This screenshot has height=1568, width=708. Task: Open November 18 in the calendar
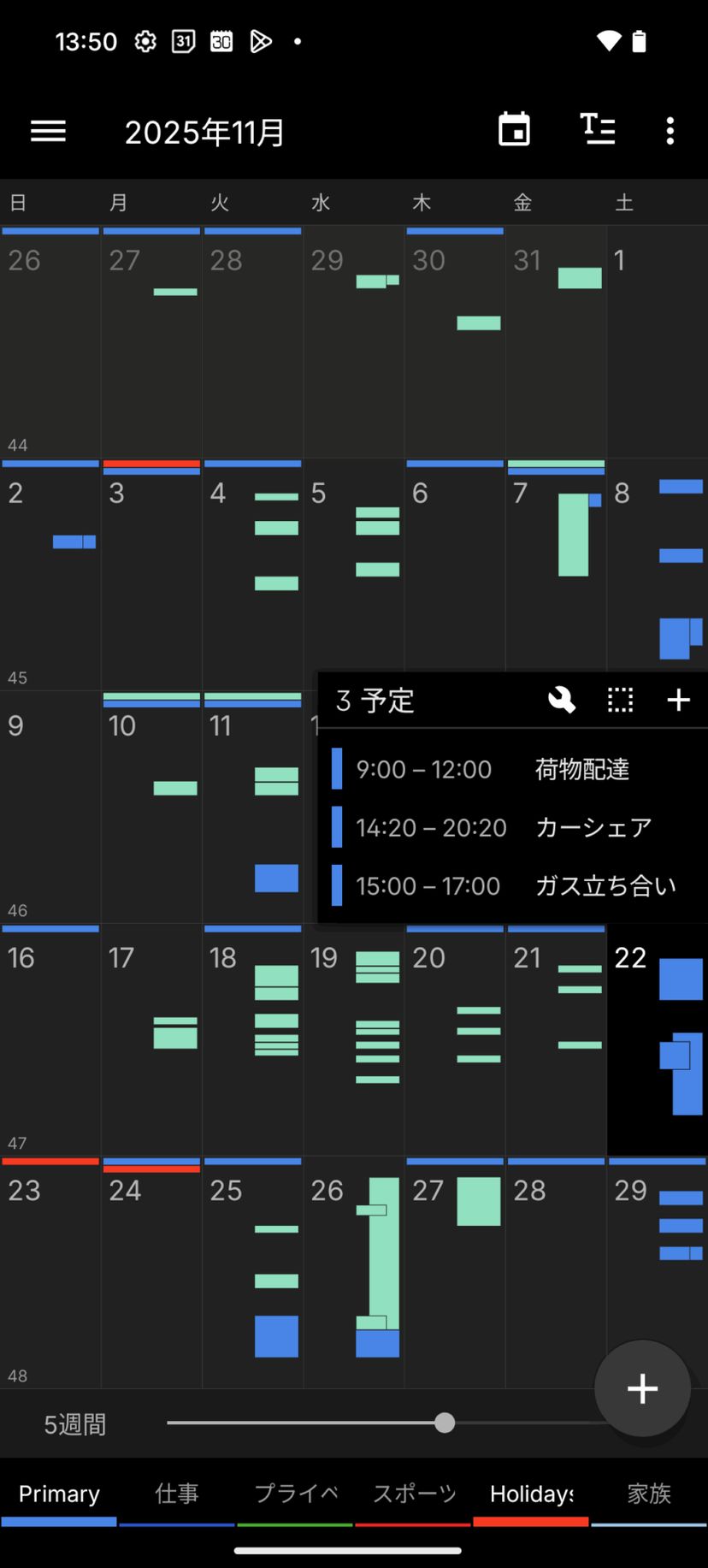click(x=252, y=1039)
